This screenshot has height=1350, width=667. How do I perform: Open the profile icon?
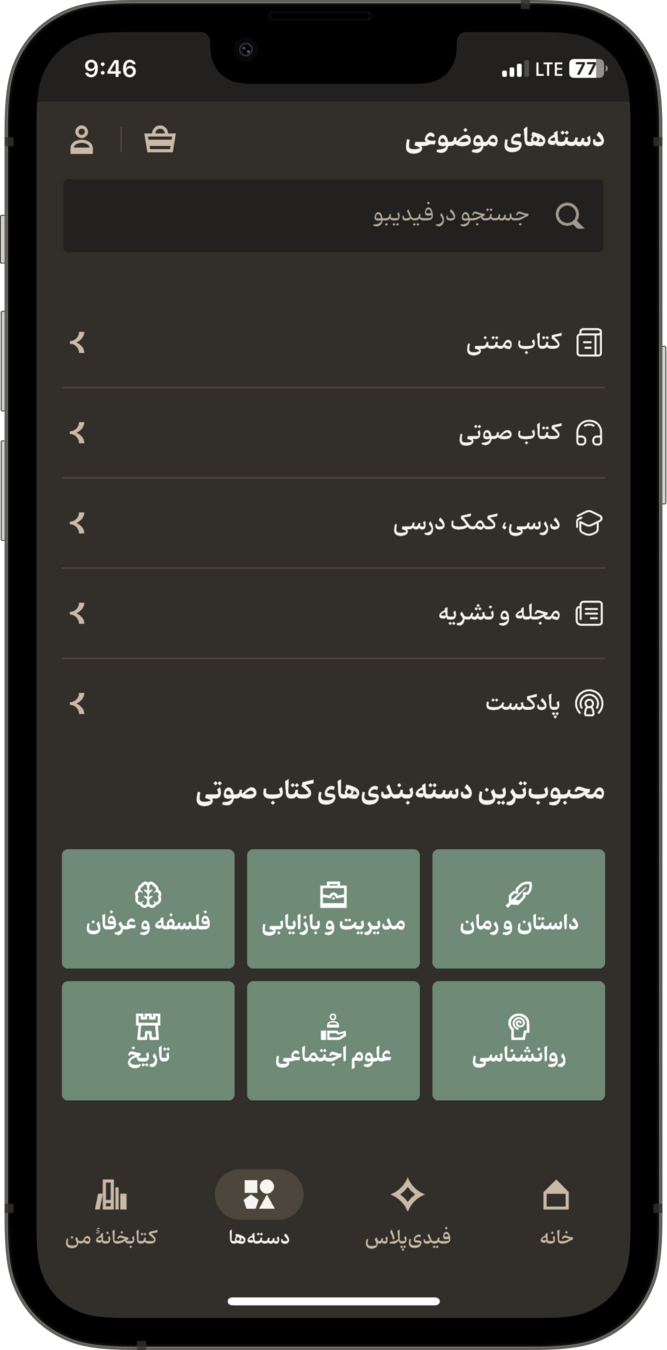[82, 140]
